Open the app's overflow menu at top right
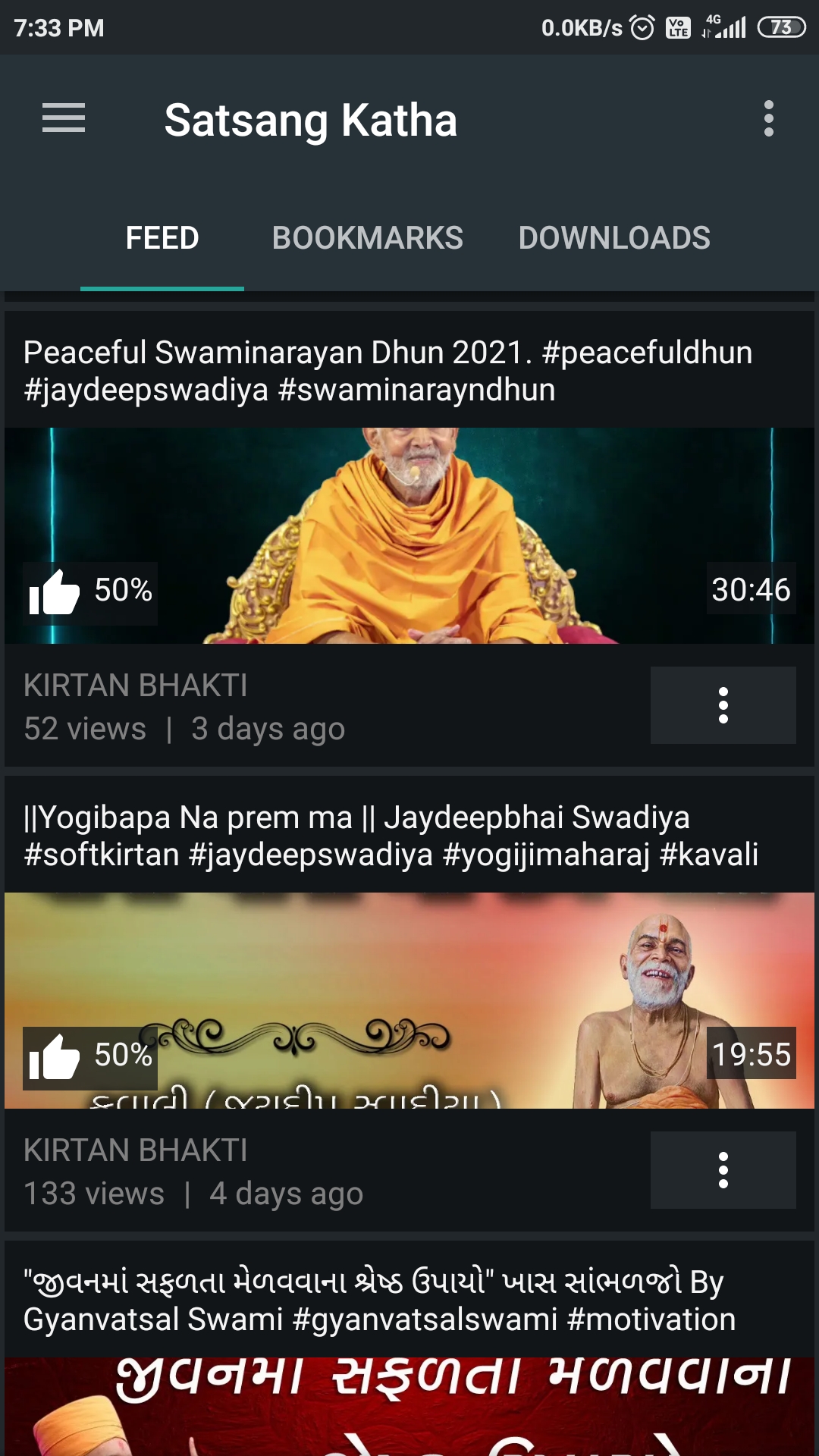 pyautogui.click(x=769, y=119)
